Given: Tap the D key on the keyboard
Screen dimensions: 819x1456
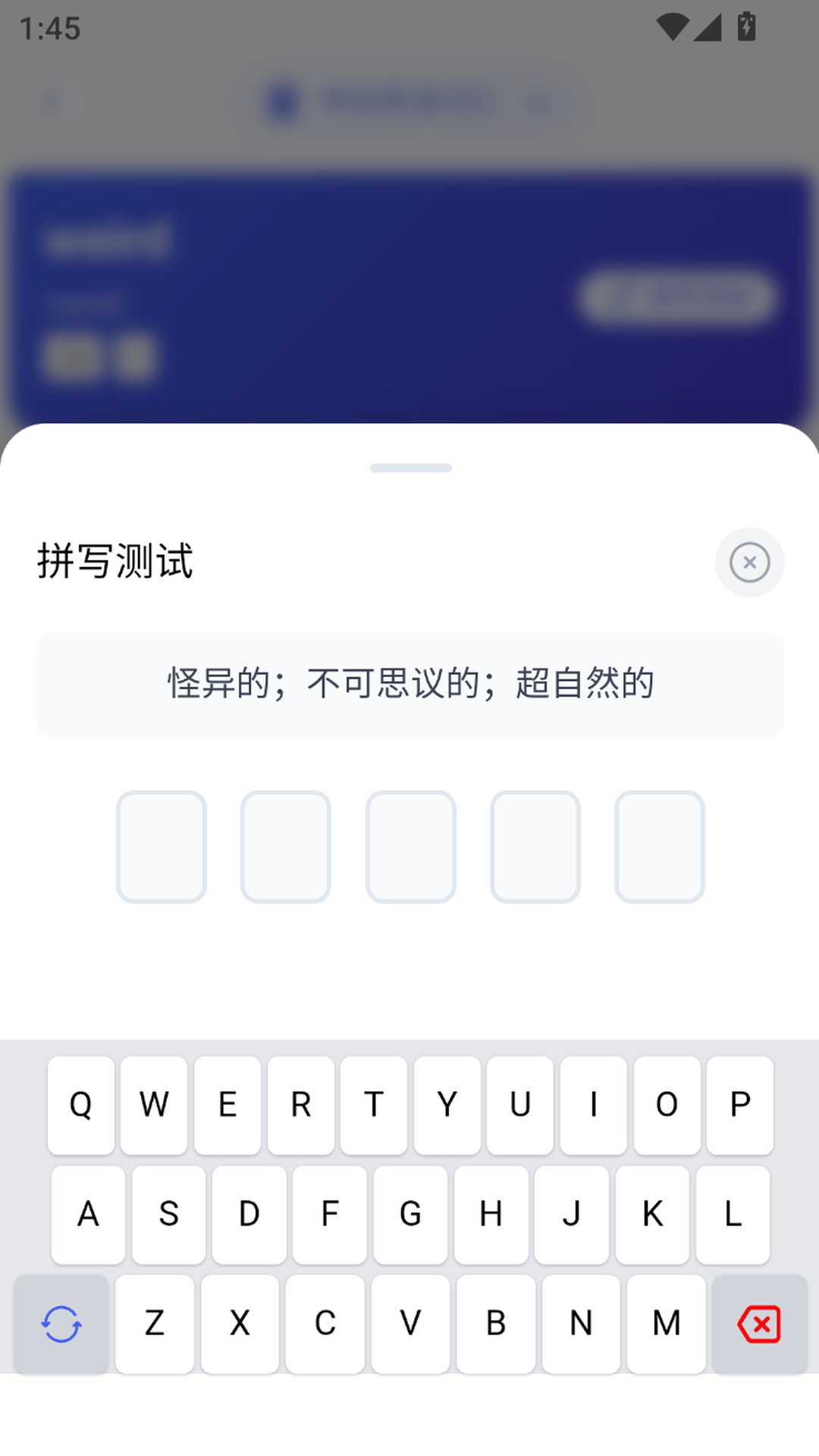Looking at the screenshot, I should pyautogui.click(x=249, y=1214).
